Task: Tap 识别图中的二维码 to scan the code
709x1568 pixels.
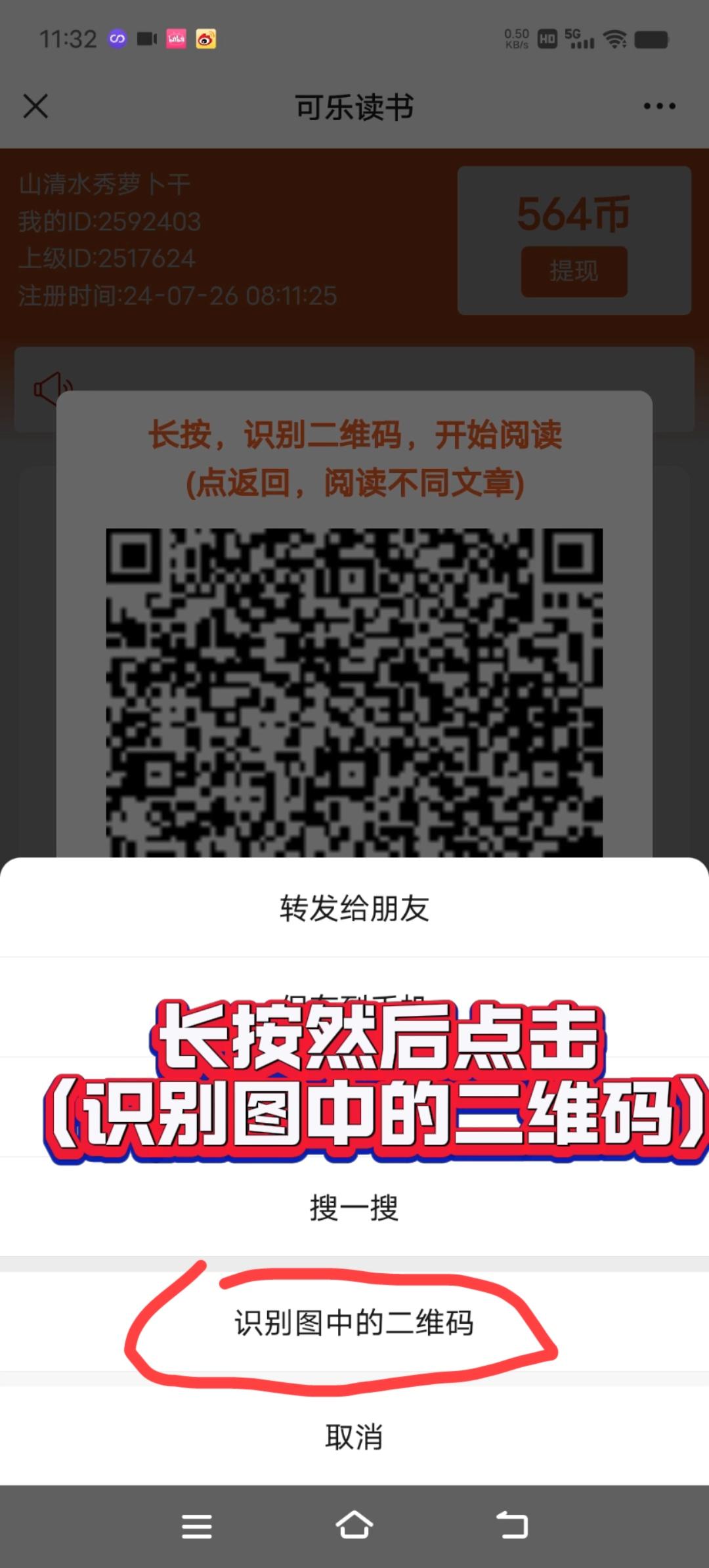Action: [354, 1322]
